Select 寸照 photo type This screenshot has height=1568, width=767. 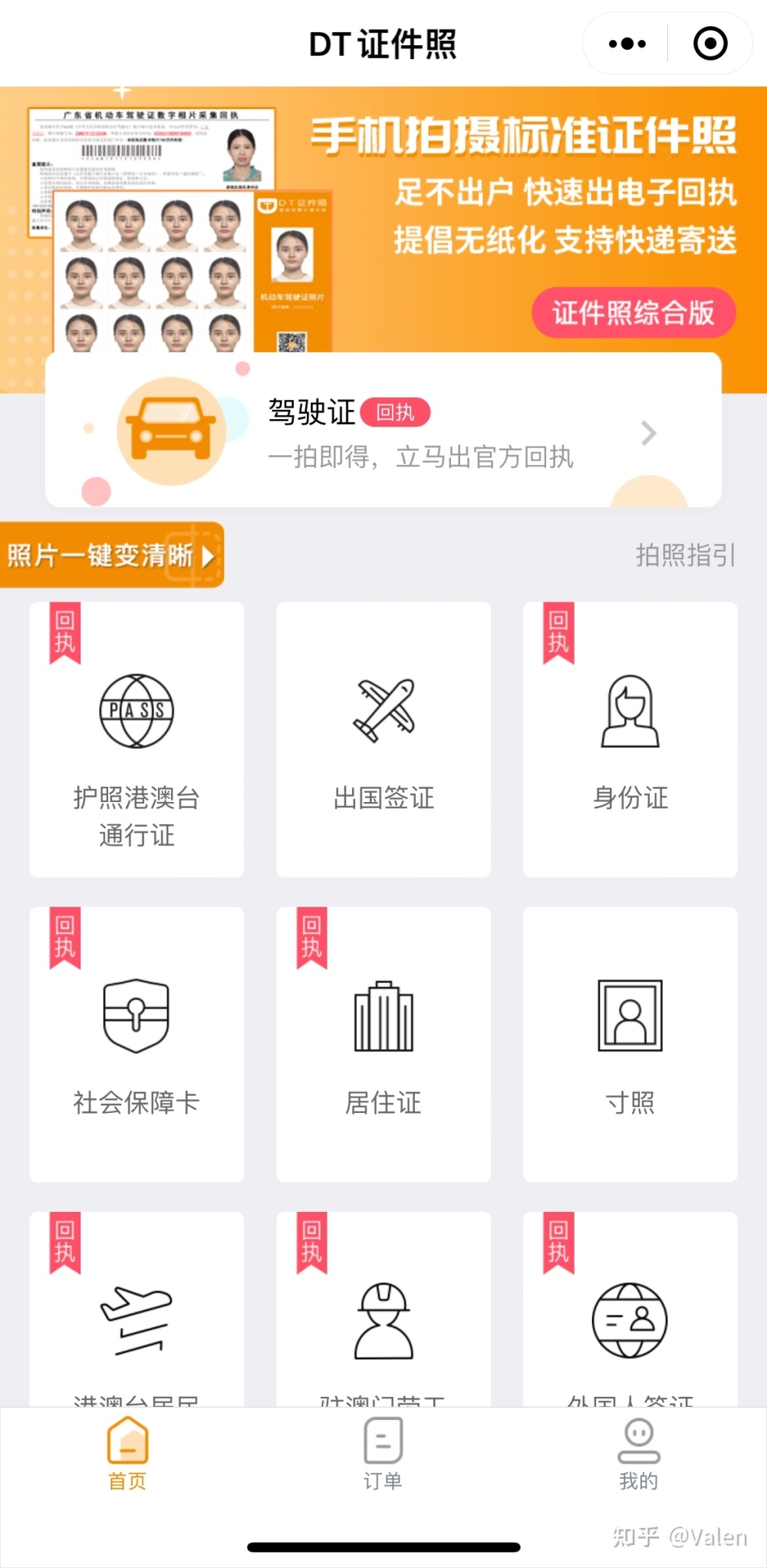[x=630, y=1044]
